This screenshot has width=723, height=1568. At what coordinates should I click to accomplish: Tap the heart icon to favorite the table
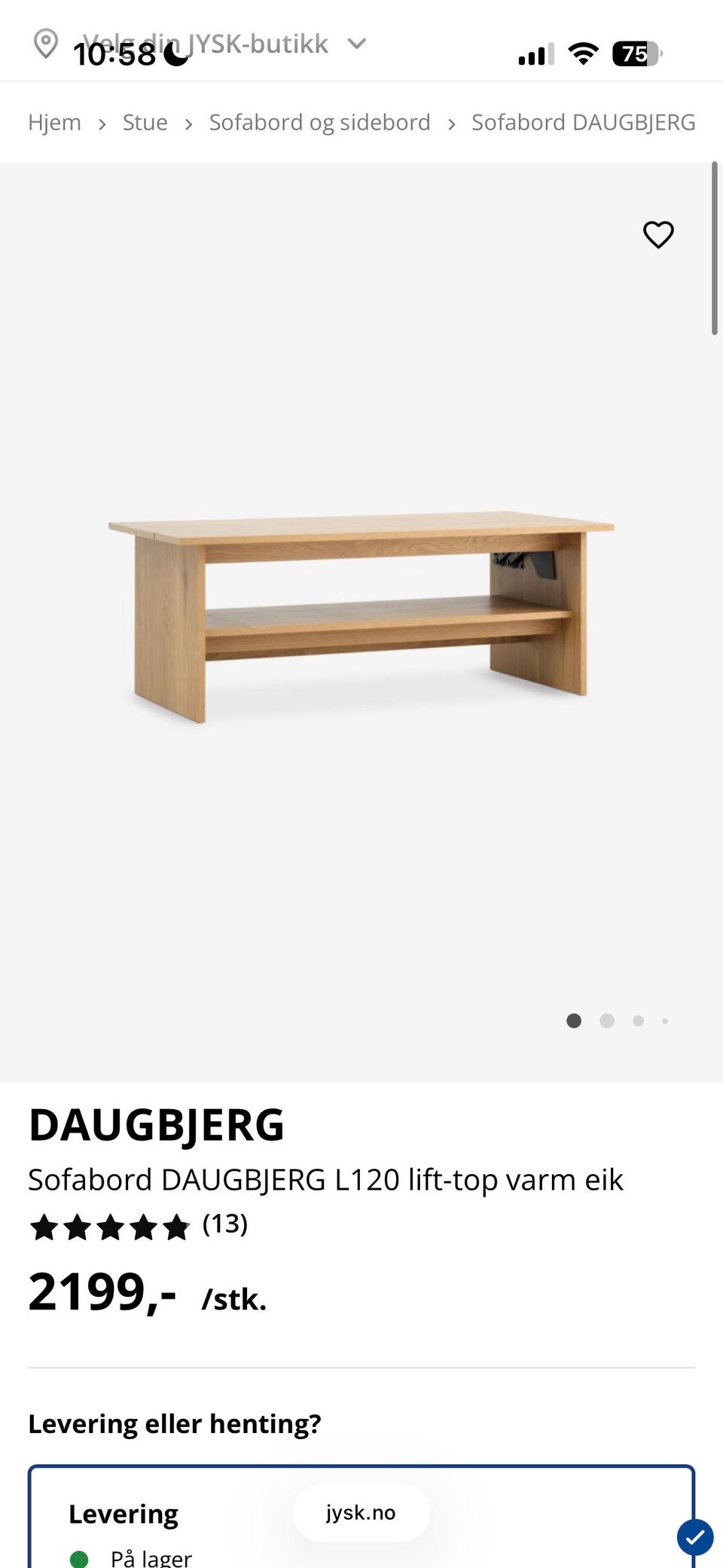tap(657, 235)
